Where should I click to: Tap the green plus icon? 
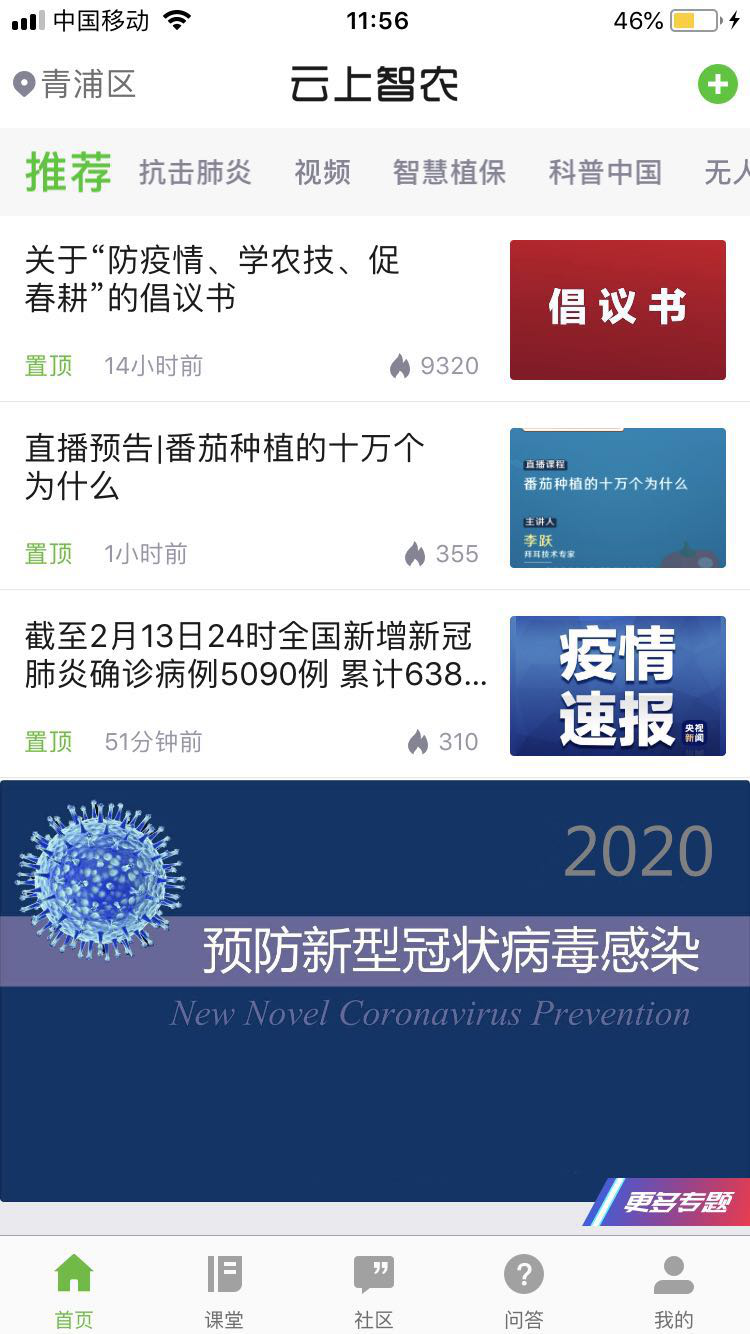[717, 84]
